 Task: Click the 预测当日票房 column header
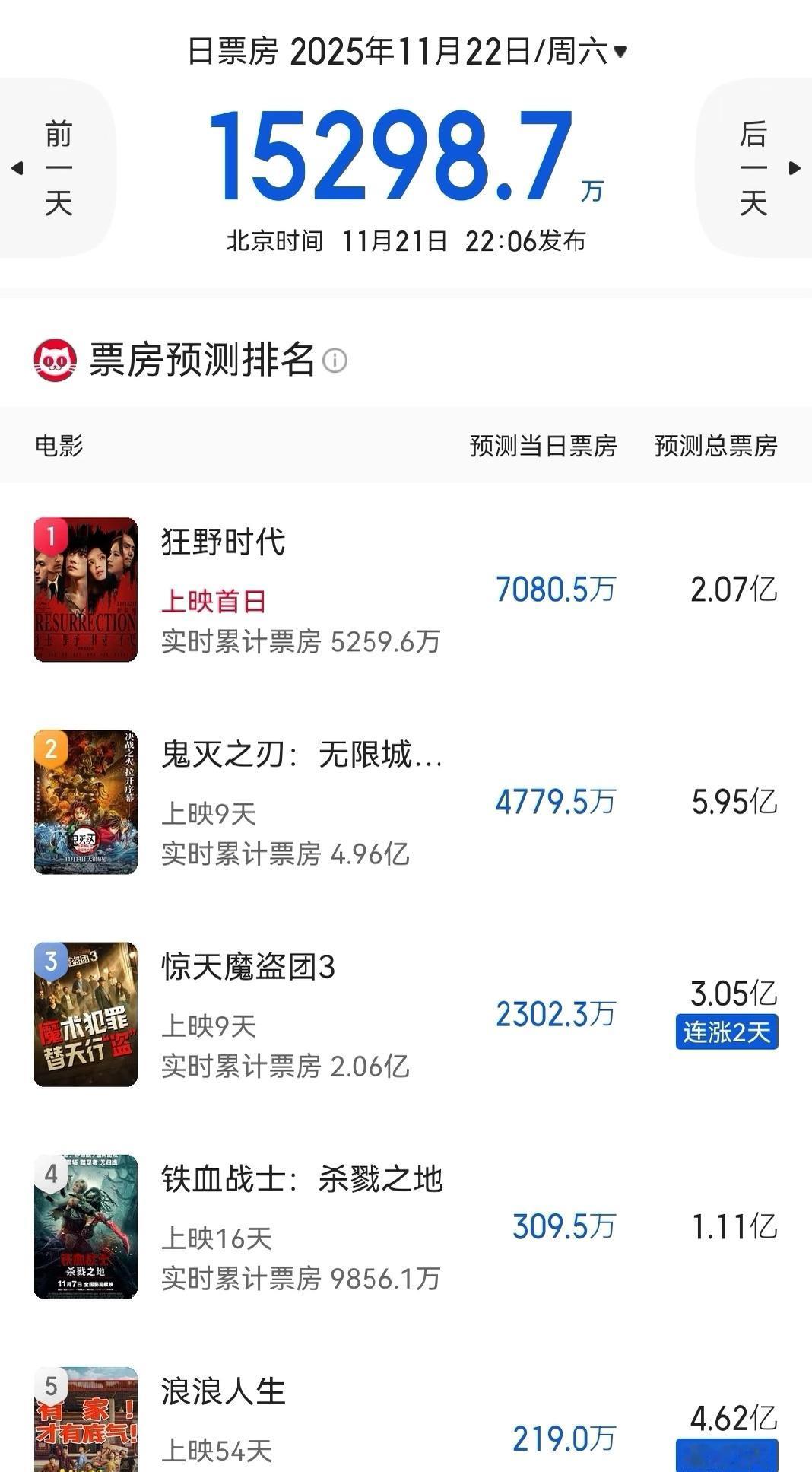click(542, 447)
